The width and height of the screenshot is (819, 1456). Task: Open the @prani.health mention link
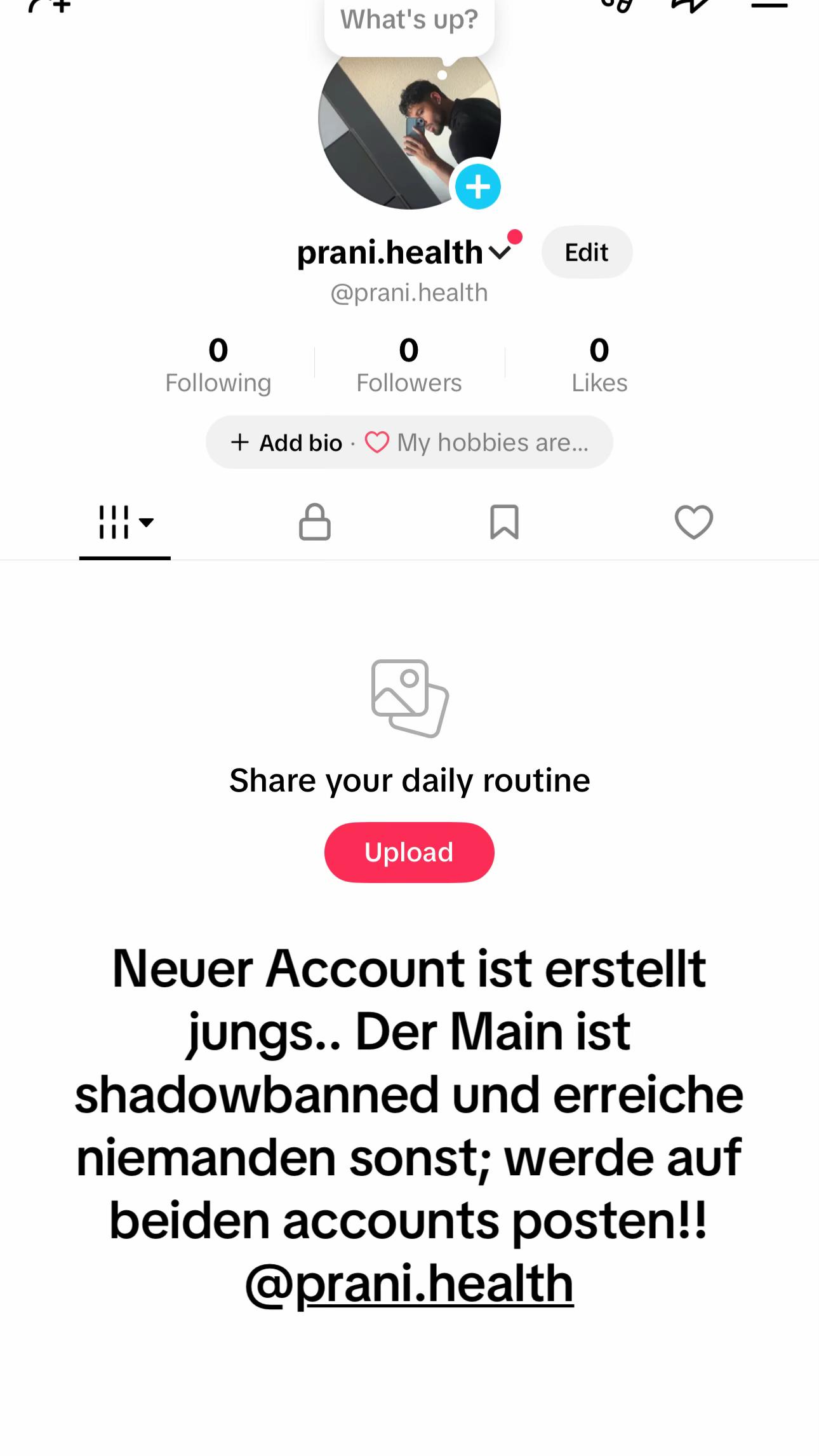(x=409, y=1284)
